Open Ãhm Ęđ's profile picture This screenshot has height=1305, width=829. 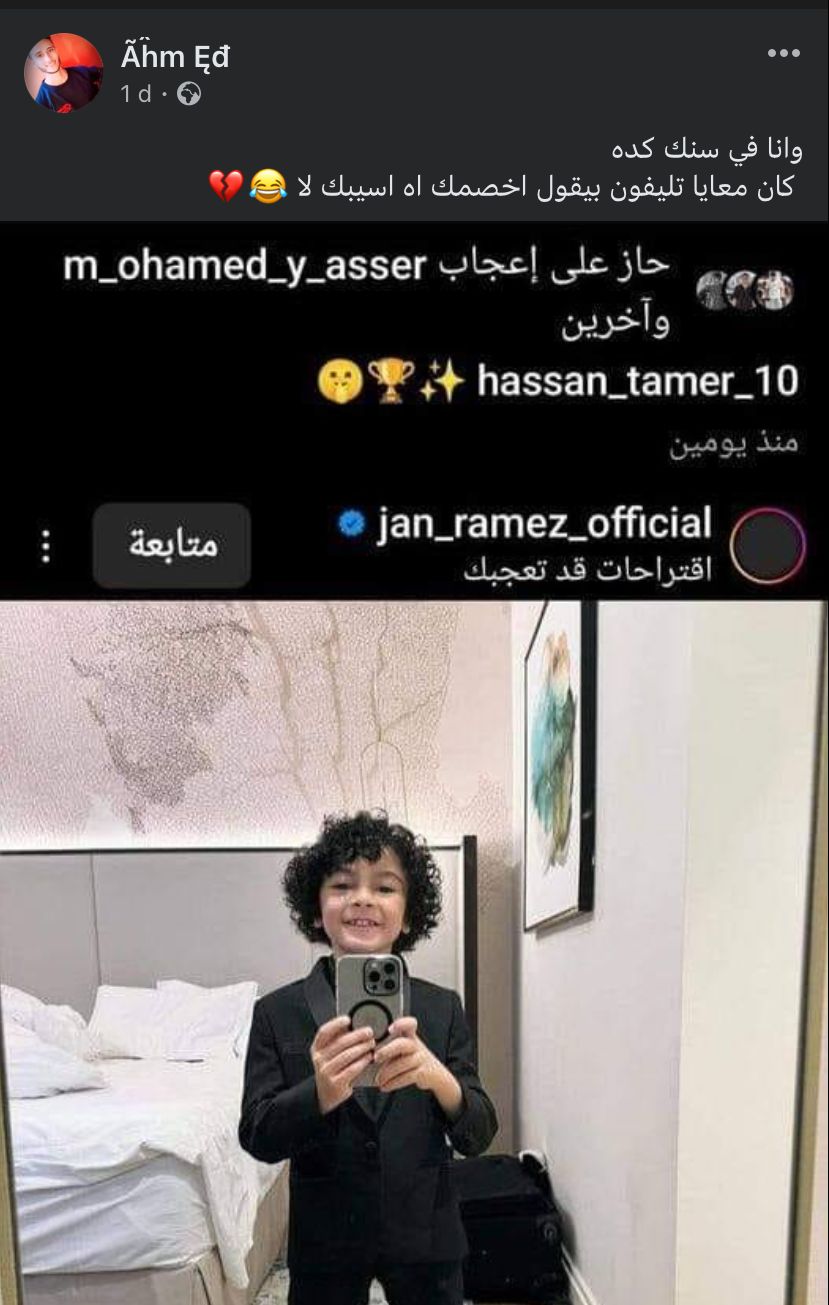(63, 73)
